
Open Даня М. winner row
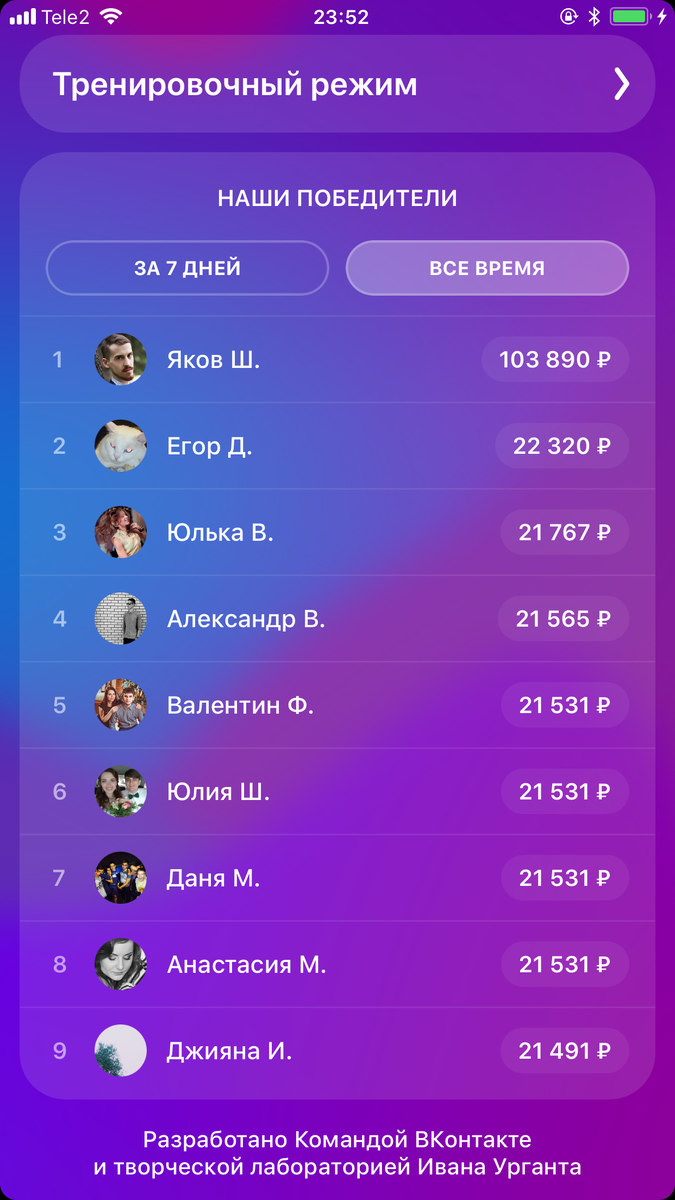pos(337,878)
